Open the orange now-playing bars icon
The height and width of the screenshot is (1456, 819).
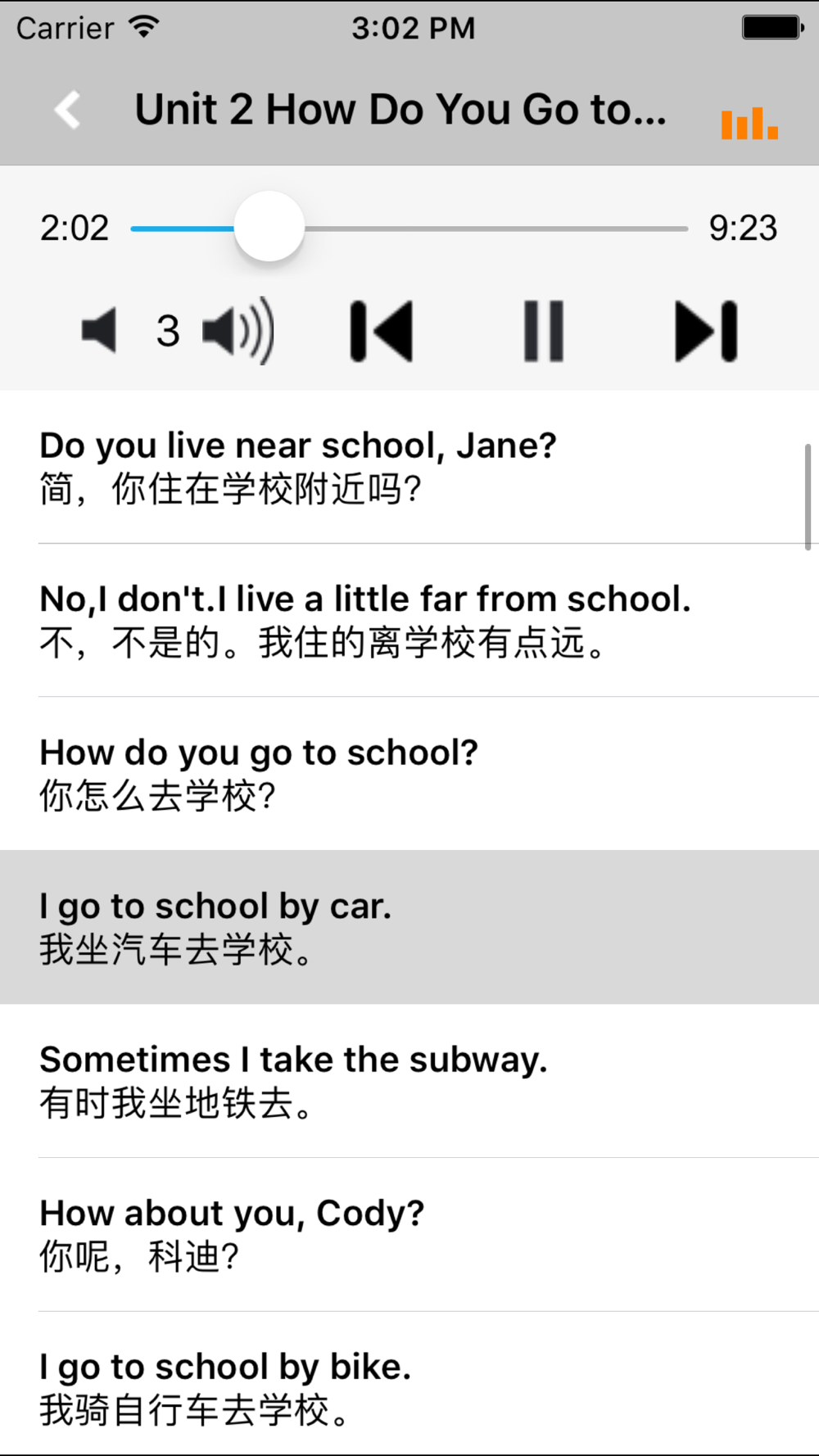pyautogui.click(x=749, y=124)
